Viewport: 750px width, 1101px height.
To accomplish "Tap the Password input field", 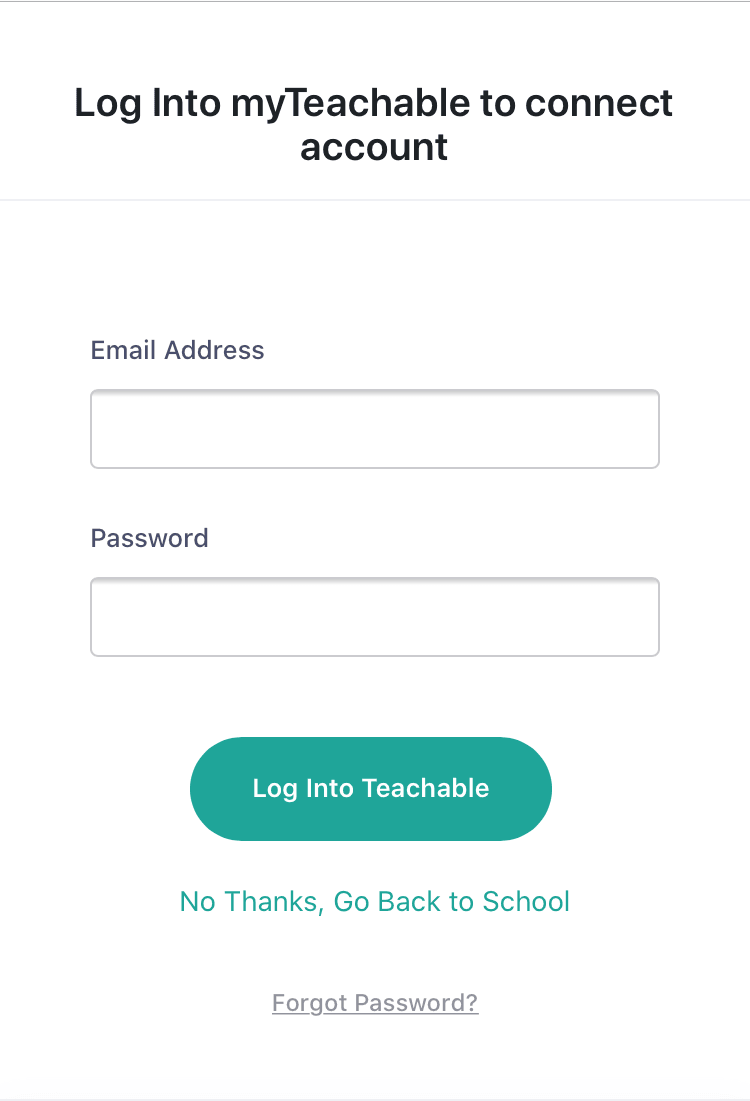I will [x=375, y=617].
